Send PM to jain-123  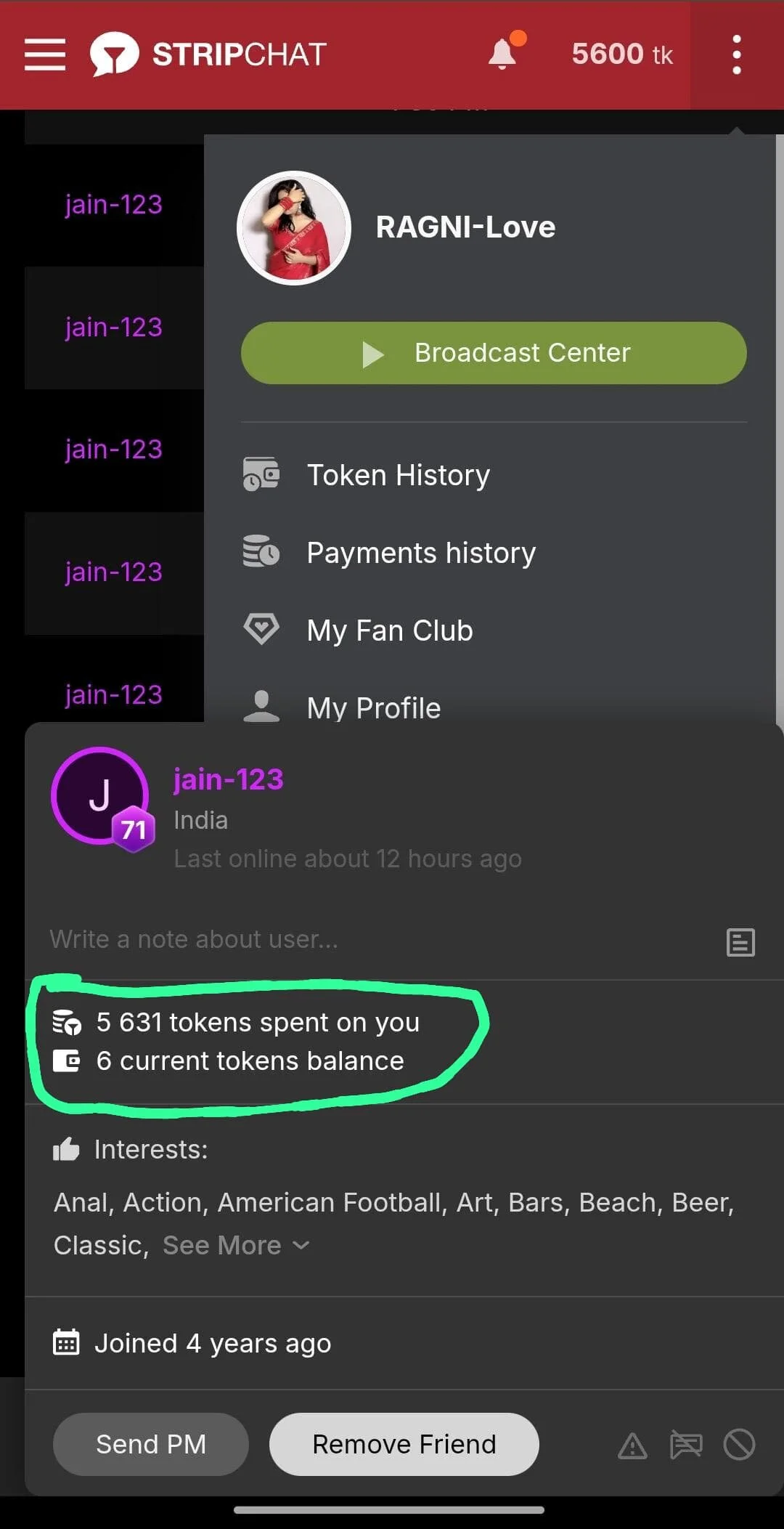[x=151, y=1444]
